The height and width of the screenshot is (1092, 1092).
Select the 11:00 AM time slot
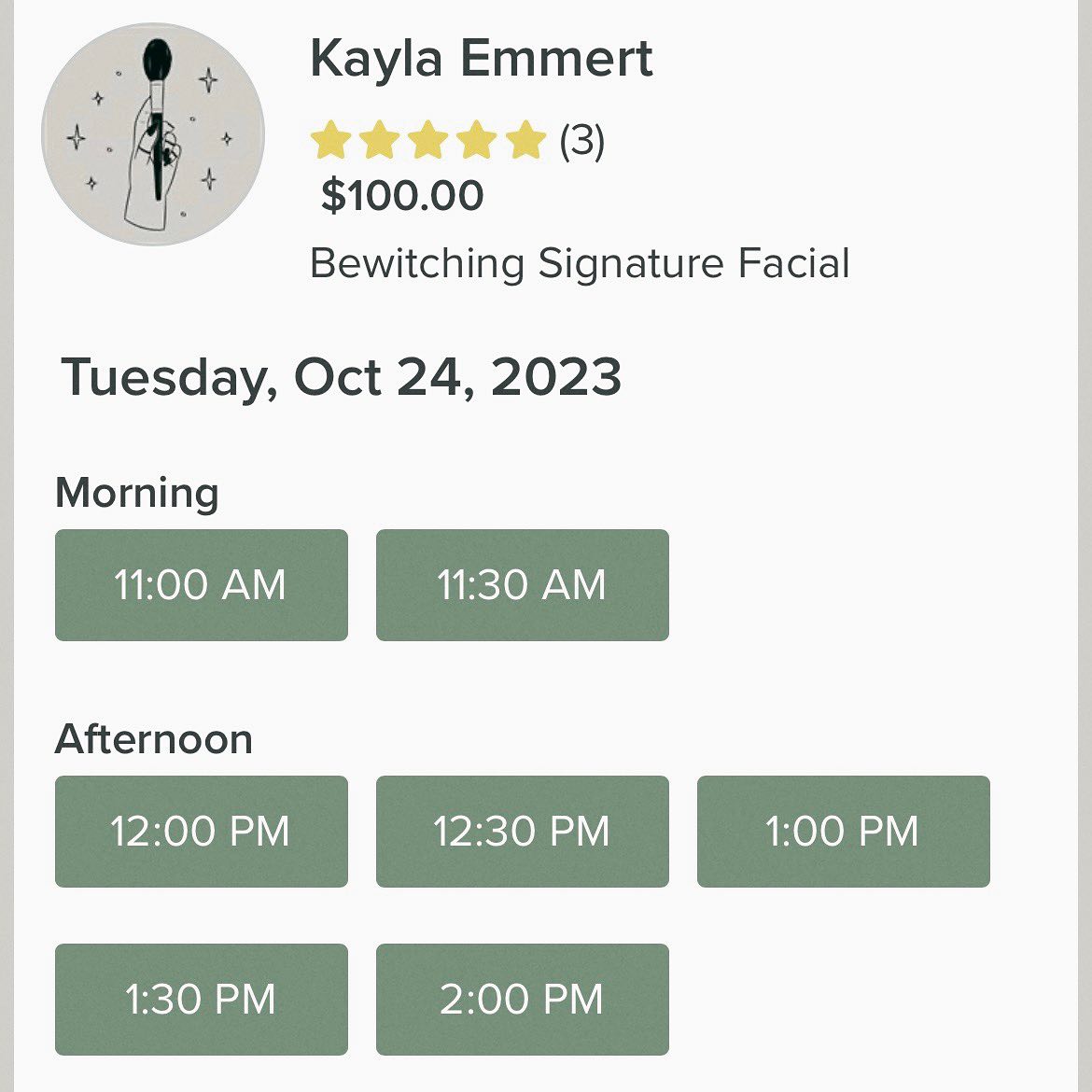click(201, 585)
